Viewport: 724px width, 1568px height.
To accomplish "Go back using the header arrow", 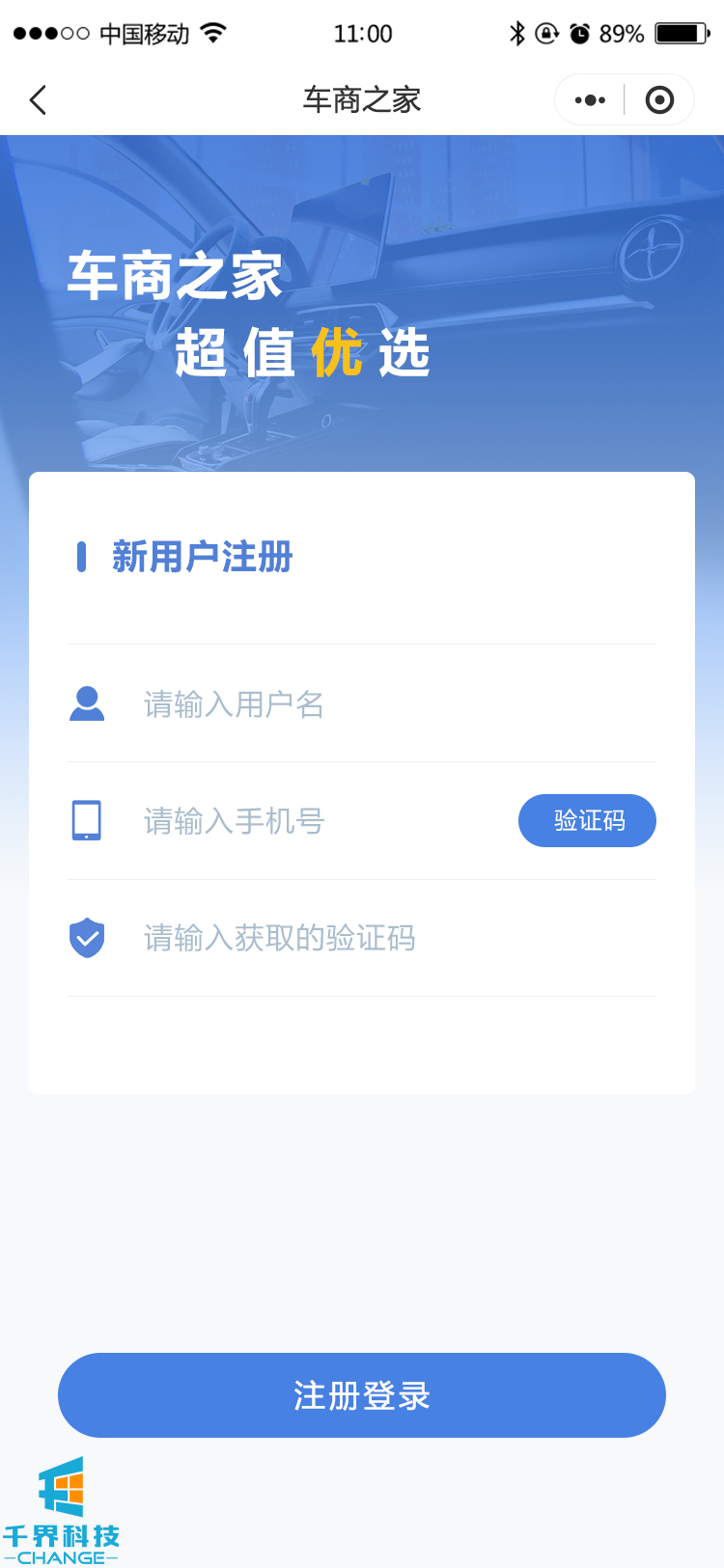I will pos(39,100).
